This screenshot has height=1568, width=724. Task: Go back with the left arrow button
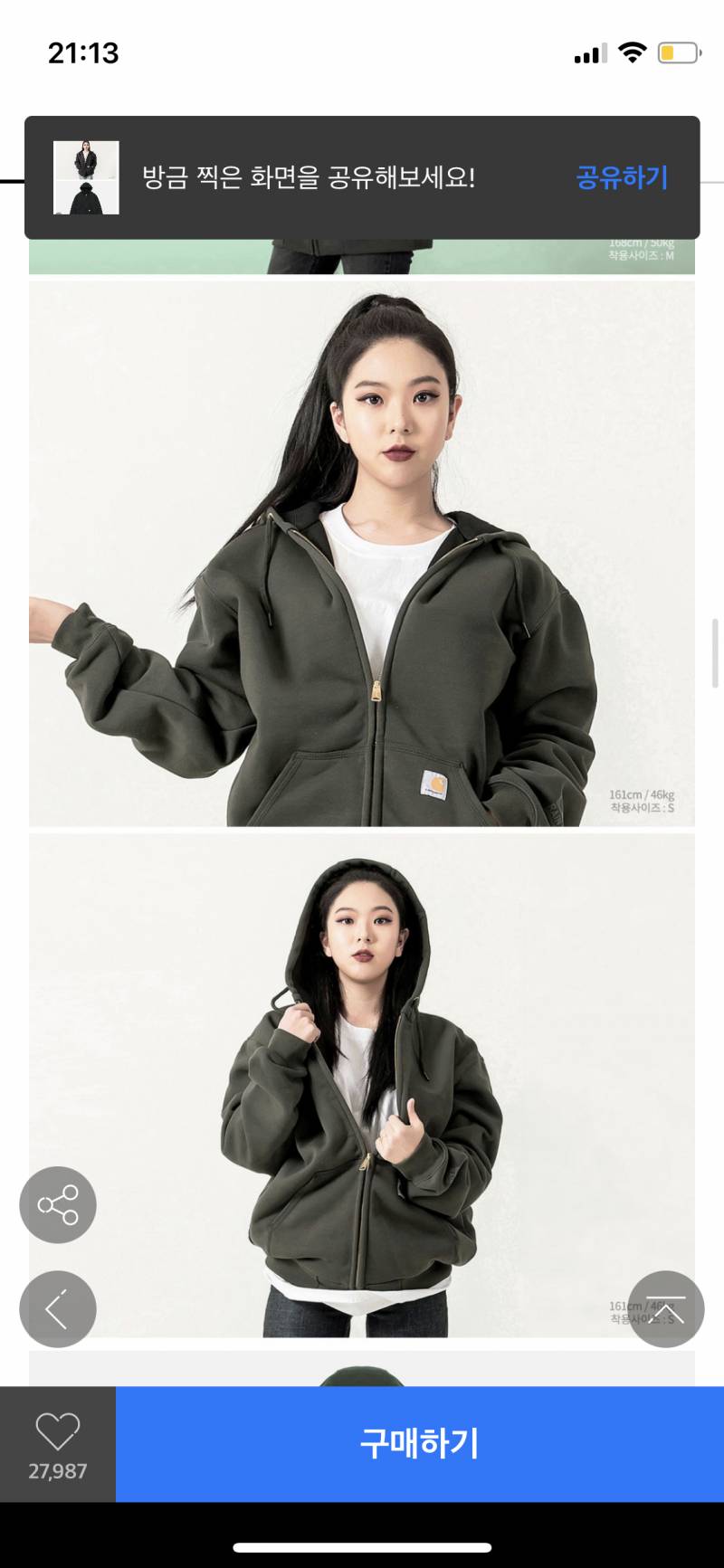click(x=58, y=1308)
